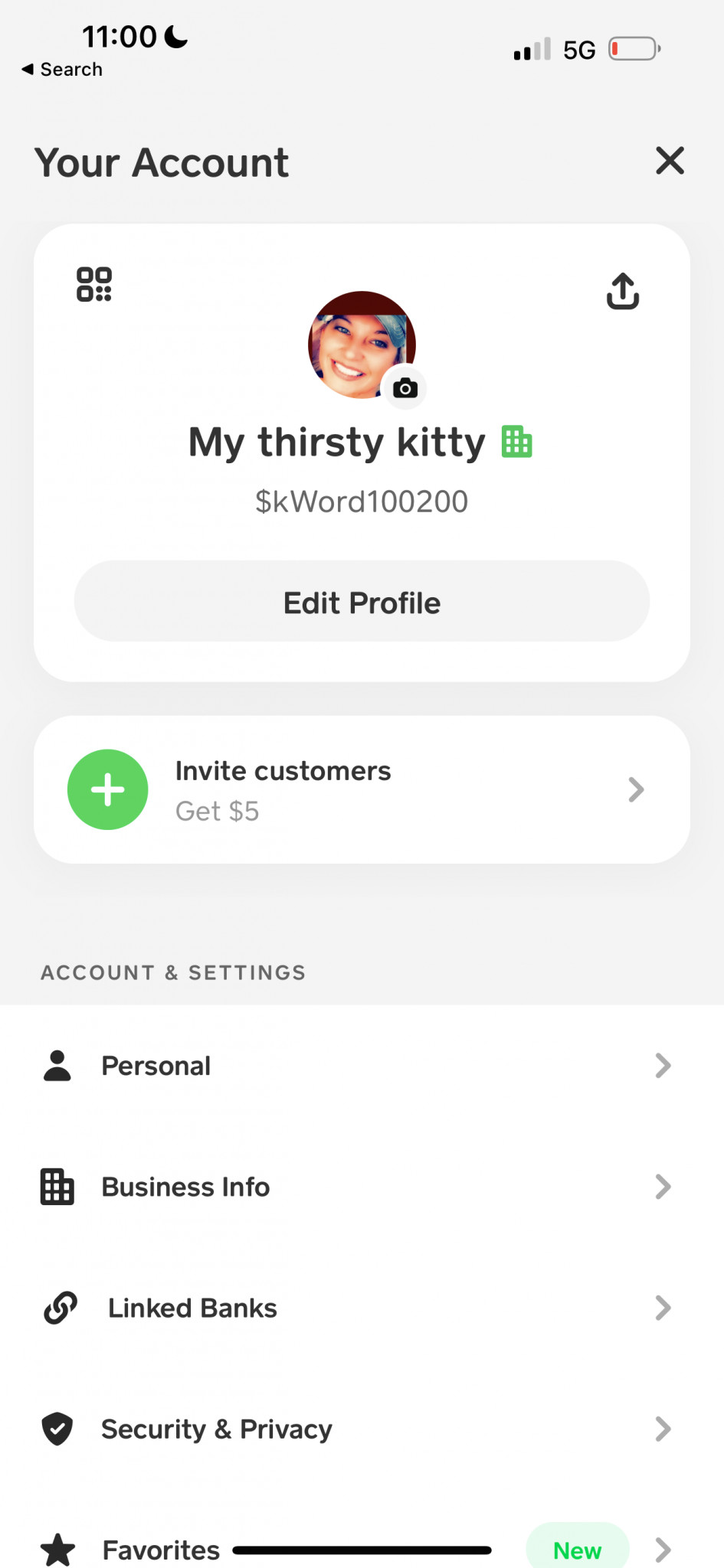Image resolution: width=724 pixels, height=1568 pixels.
Task: Open Linked Banks
Action: pos(362,1308)
